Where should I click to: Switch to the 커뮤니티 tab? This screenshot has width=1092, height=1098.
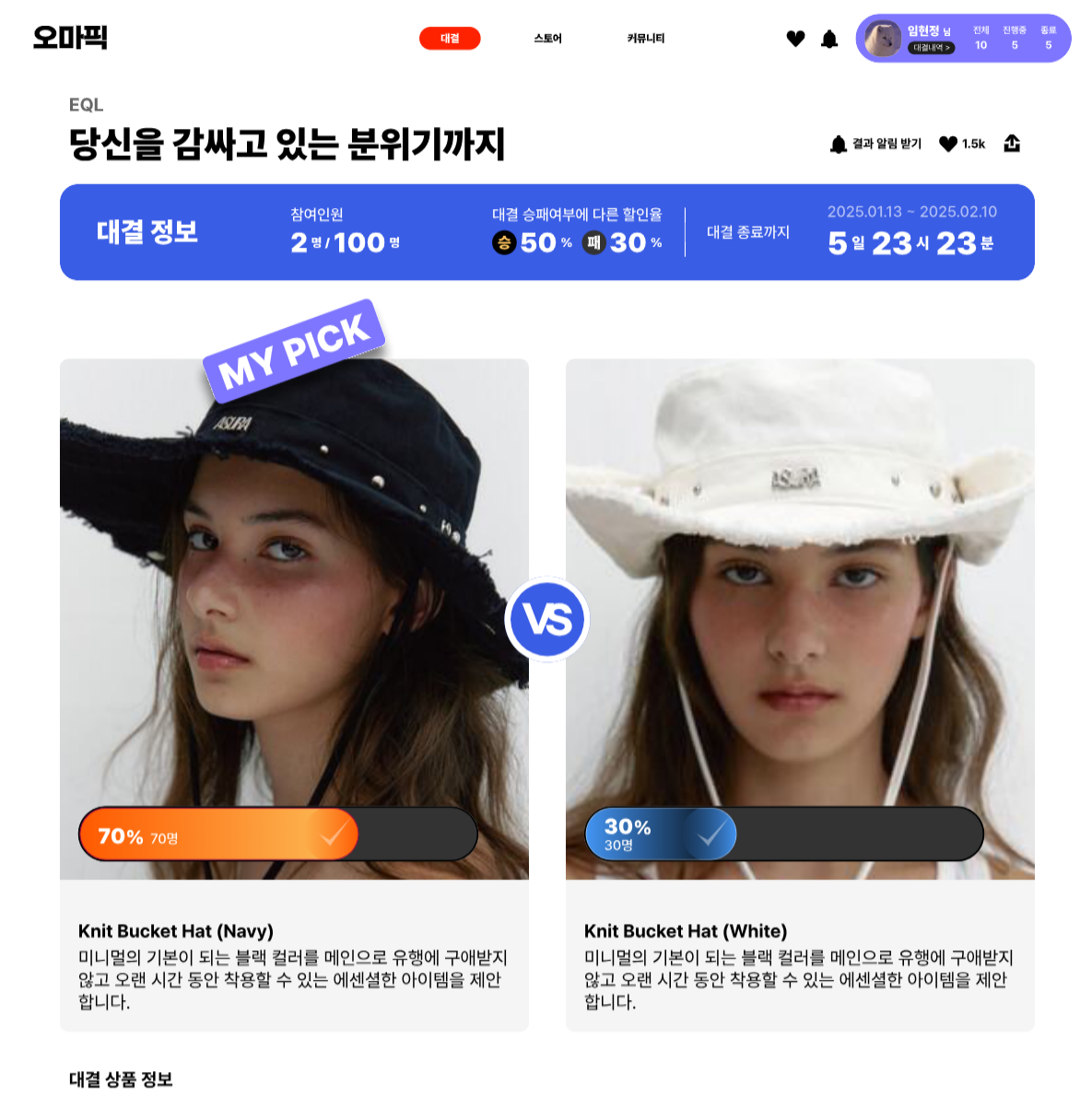coord(645,39)
